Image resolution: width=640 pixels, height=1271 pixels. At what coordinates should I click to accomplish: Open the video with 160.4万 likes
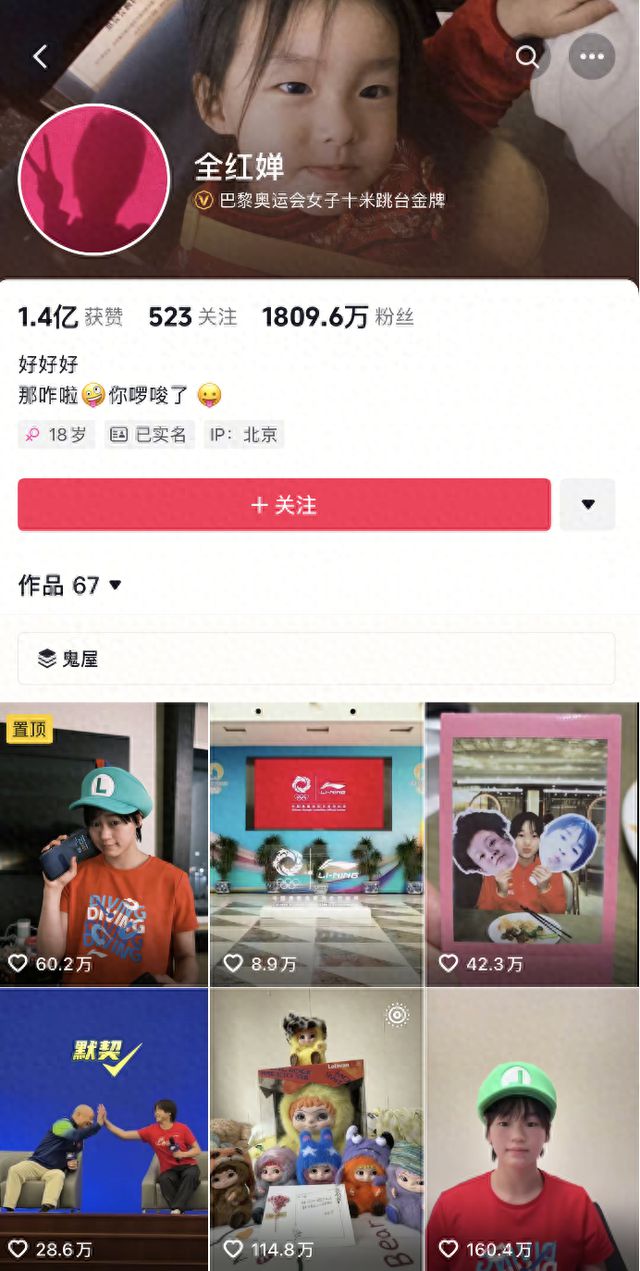point(532,1130)
